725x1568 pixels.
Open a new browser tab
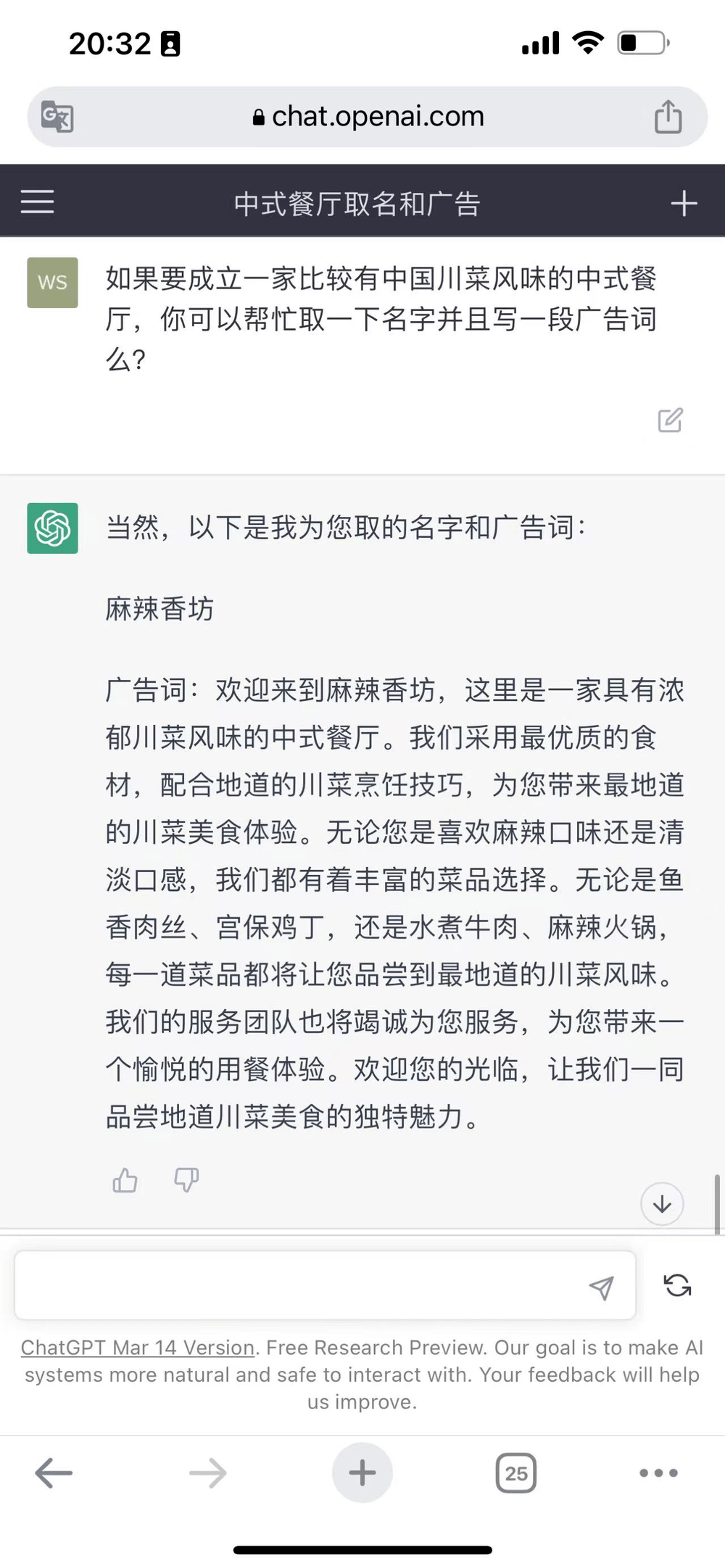point(362,1473)
